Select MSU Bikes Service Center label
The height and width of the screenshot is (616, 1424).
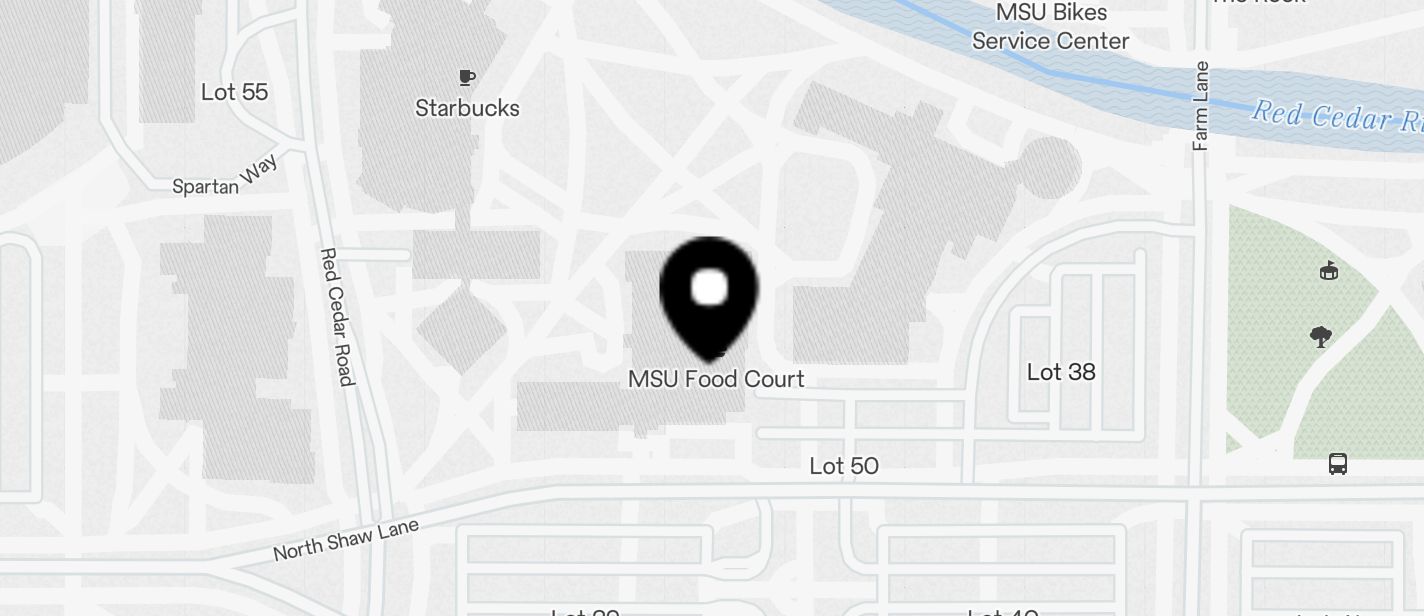1051,27
